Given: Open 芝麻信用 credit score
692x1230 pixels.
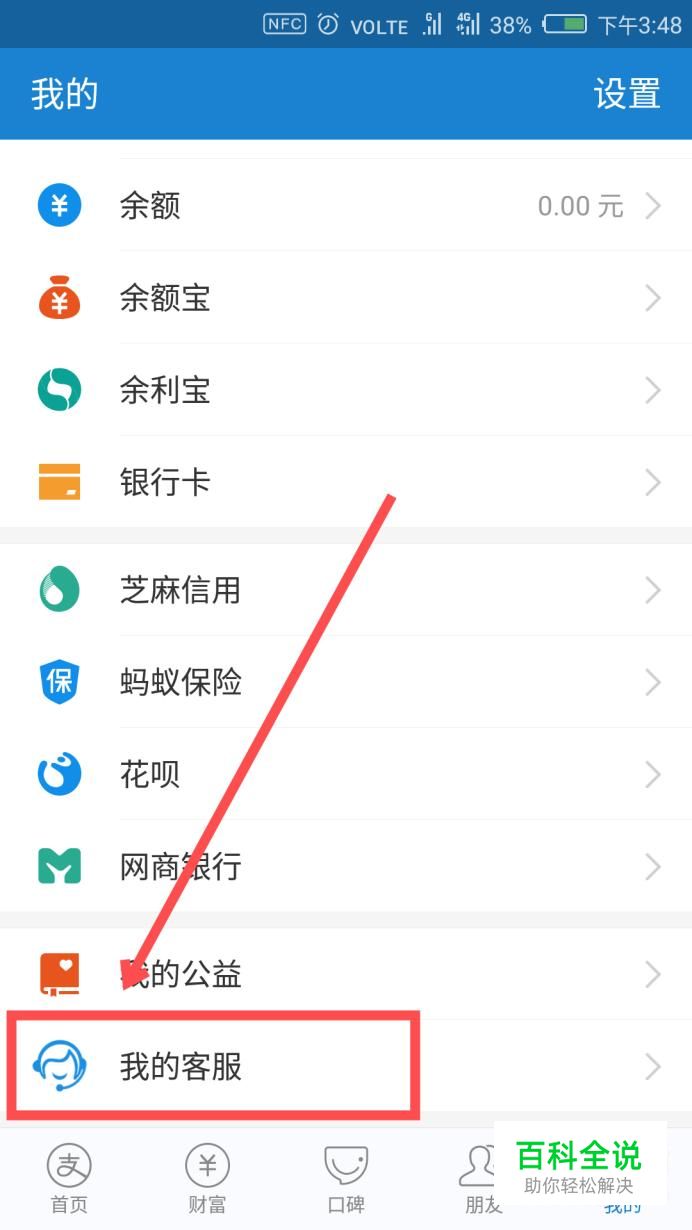Looking at the screenshot, I should click(346, 590).
